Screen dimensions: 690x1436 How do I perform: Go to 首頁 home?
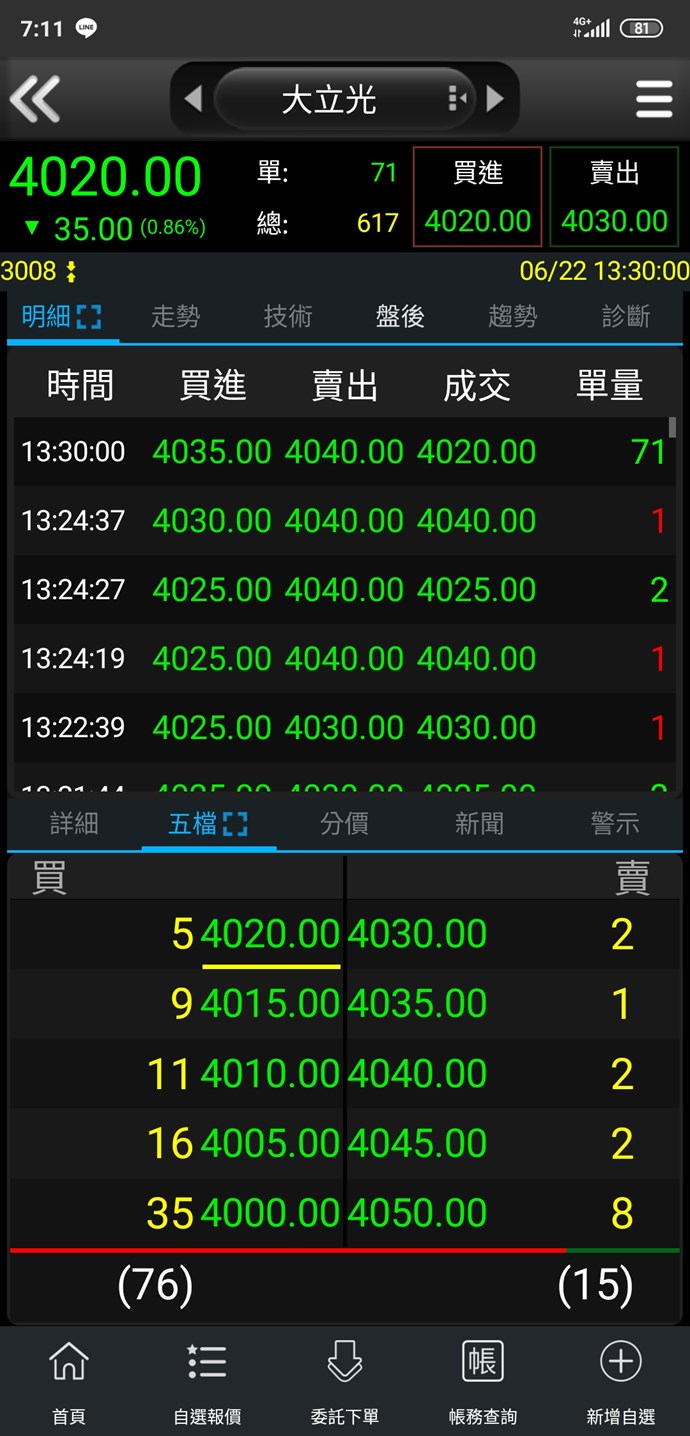click(x=69, y=1382)
